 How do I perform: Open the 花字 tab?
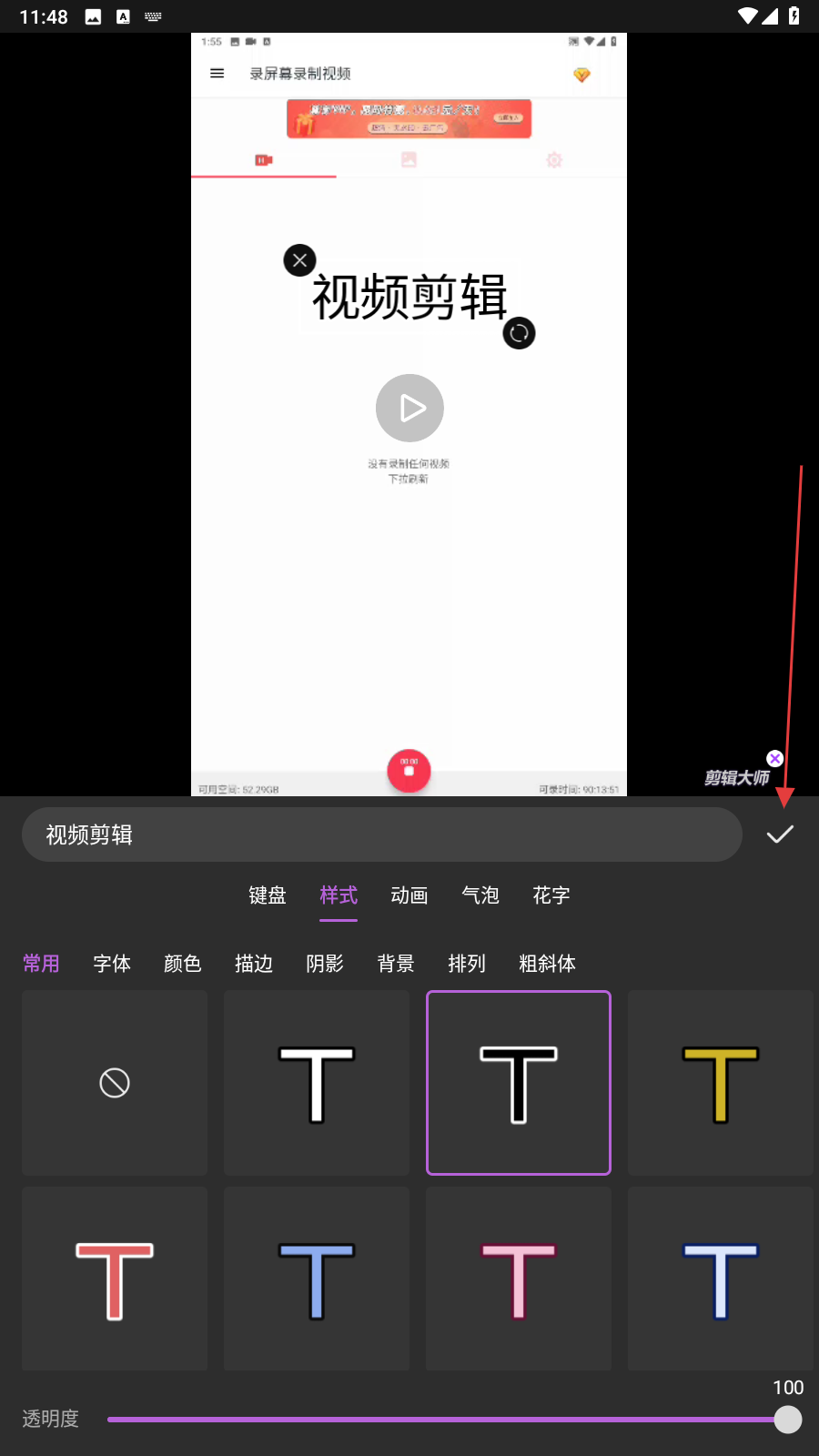(x=551, y=895)
